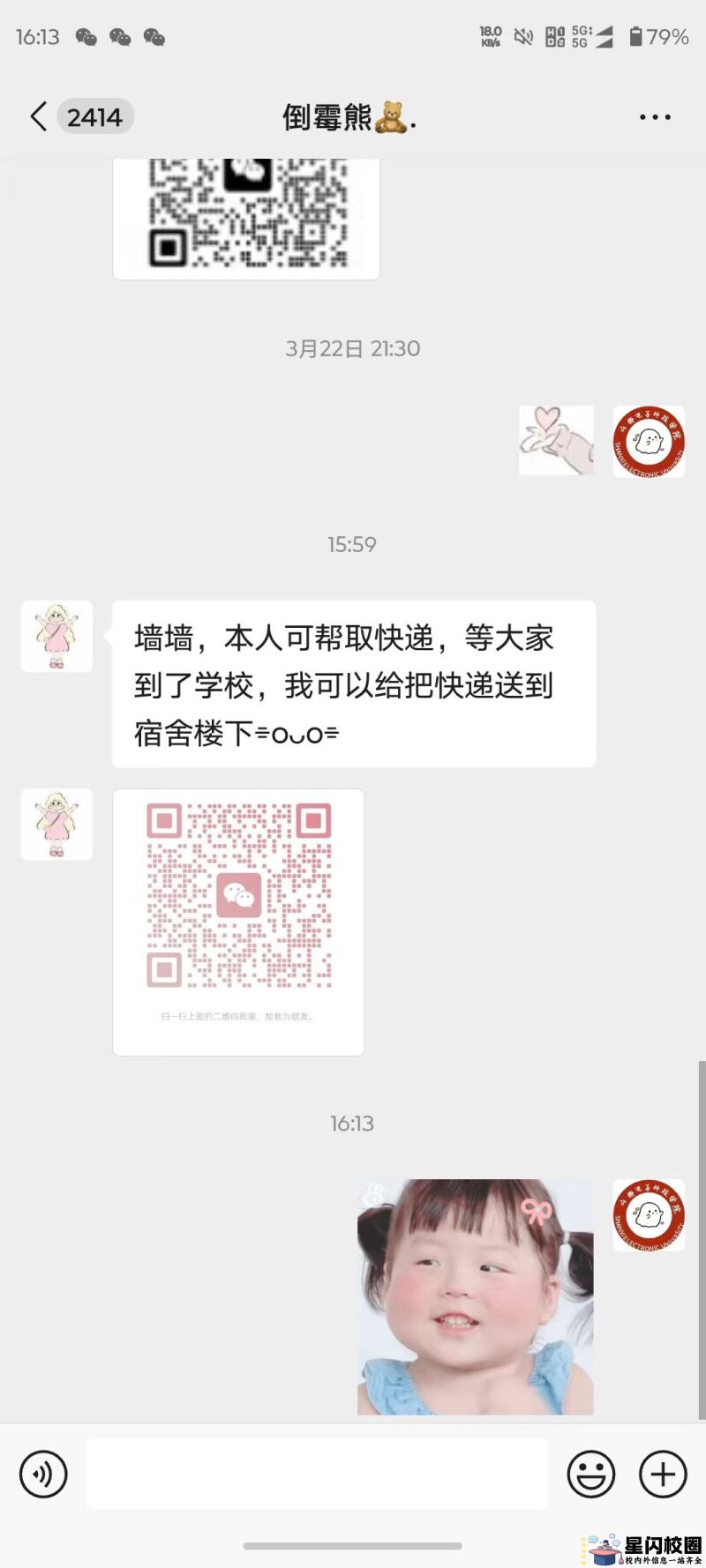Open the emoji sticker panel
This screenshot has width=706, height=1568.
[590, 1474]
